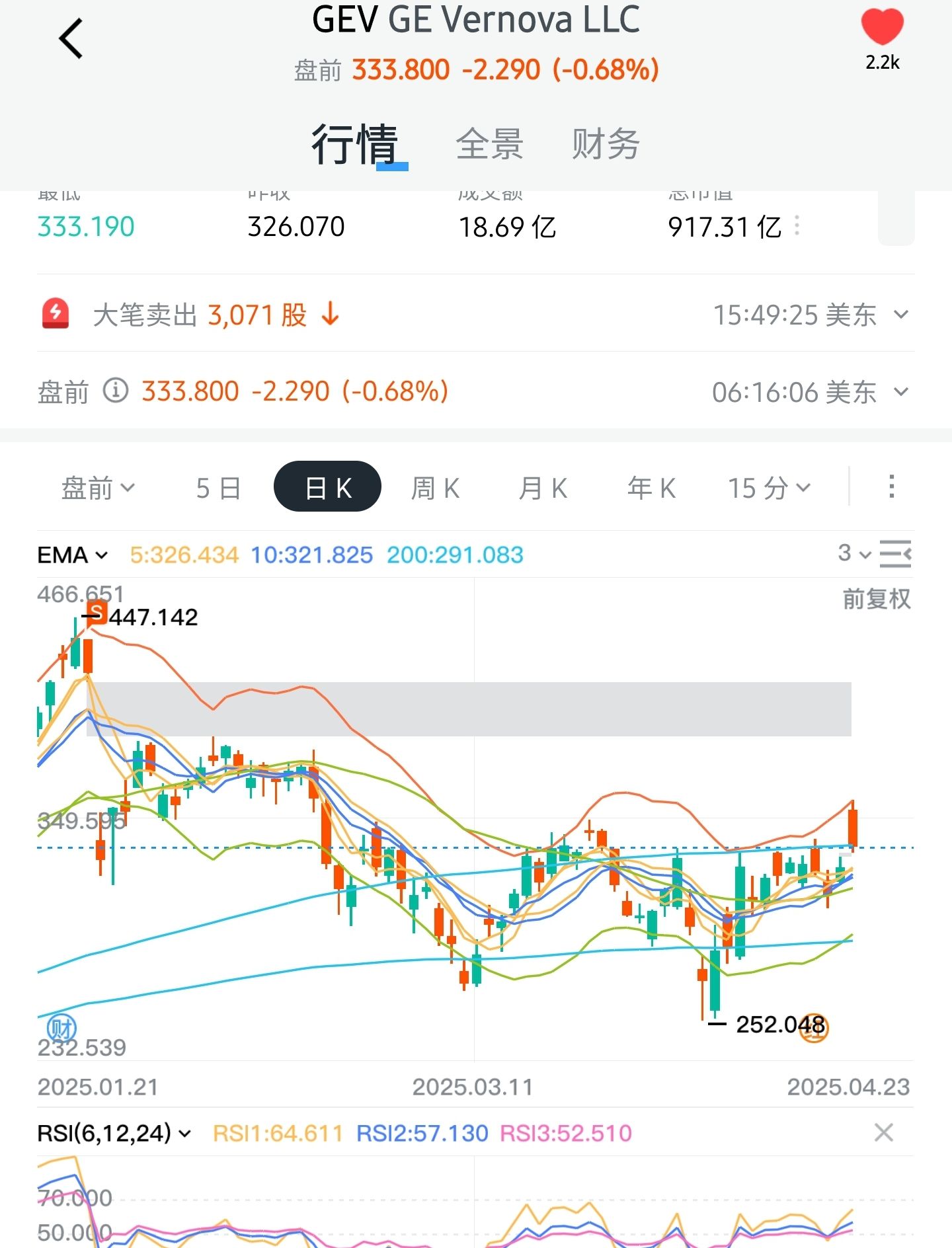The image size is (952, 1248).
Task: Select the 5日 chart period
Action: click(x=218, y=488)
